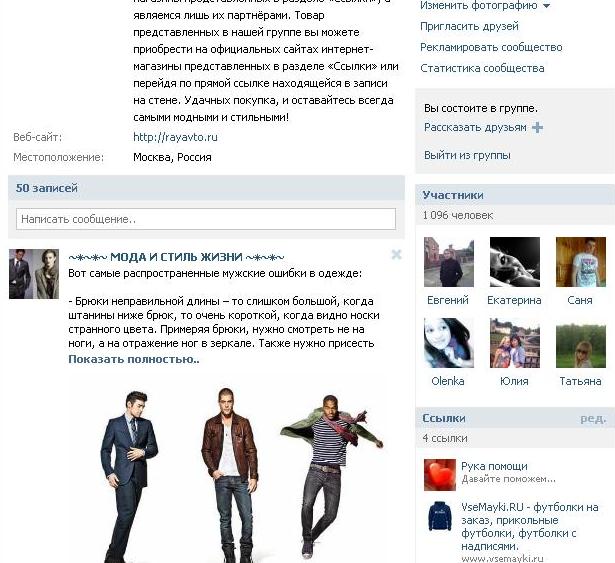Open Рекламировать сообщество

coord(491,47)
